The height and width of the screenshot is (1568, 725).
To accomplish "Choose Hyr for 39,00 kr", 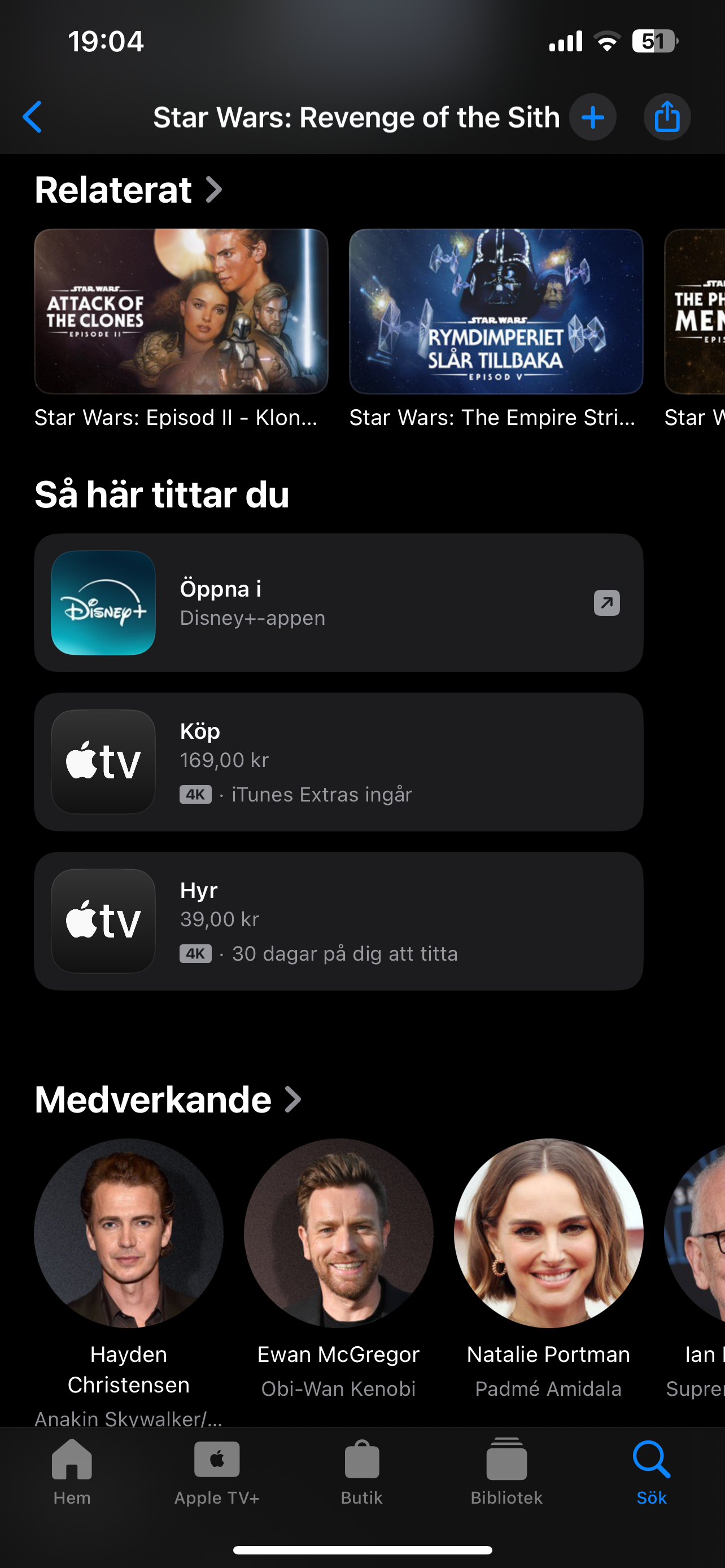I will [338, 921].
